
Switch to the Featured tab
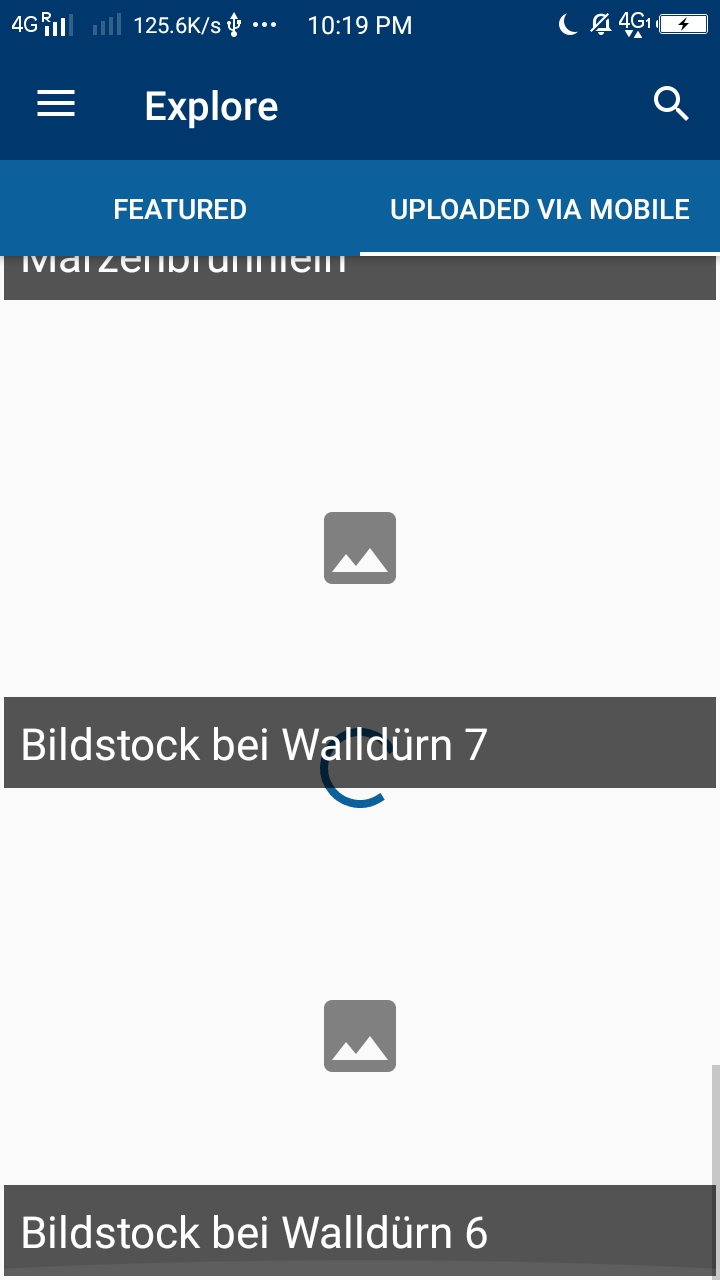point(180,209)
